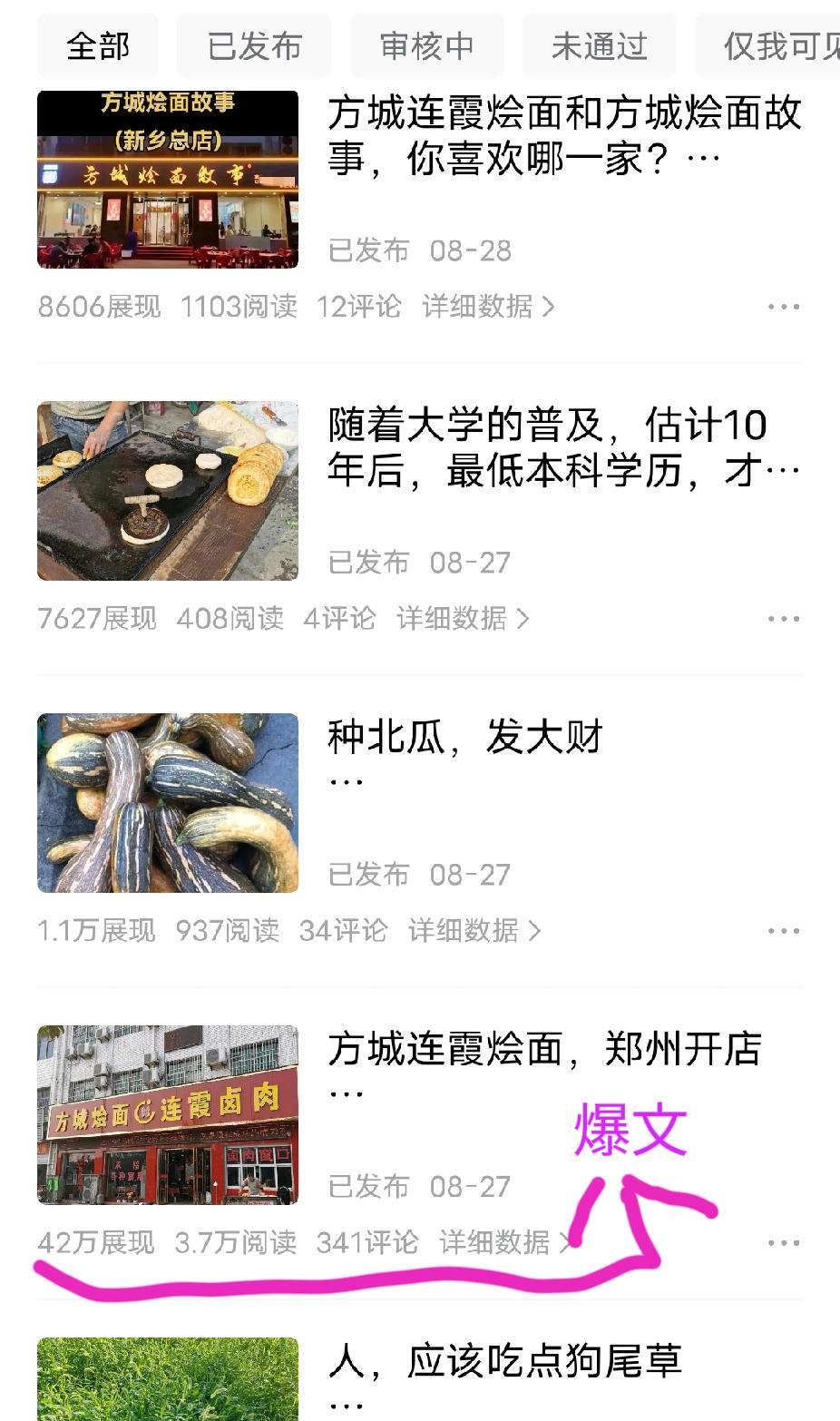
Task: Open more options for 种北瓜 article
Action: tap(783, 931)
